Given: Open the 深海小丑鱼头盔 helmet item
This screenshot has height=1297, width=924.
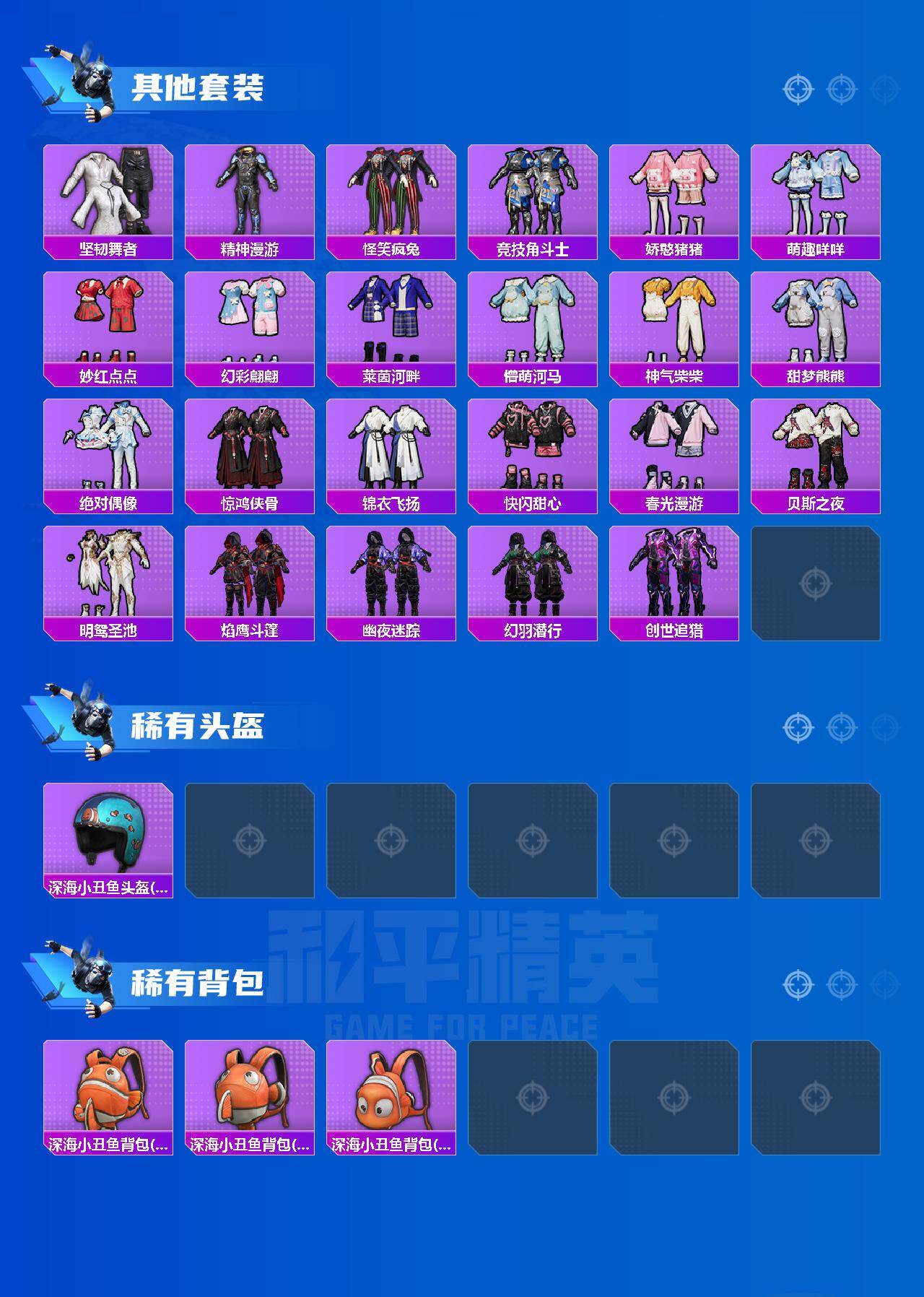Looking at the screenshot, I should coord(108,838).
